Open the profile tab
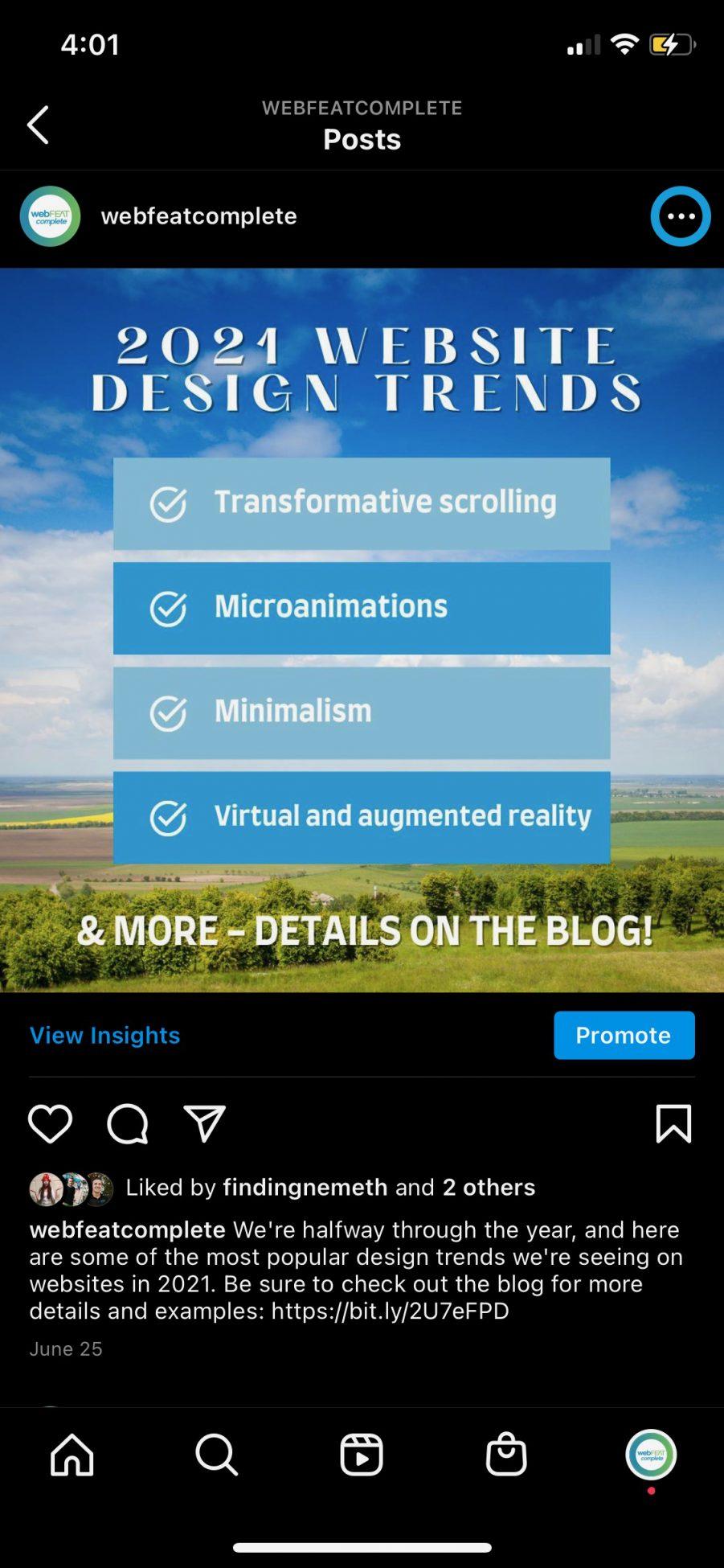724x1568 pixels. tap(651, 1455)
